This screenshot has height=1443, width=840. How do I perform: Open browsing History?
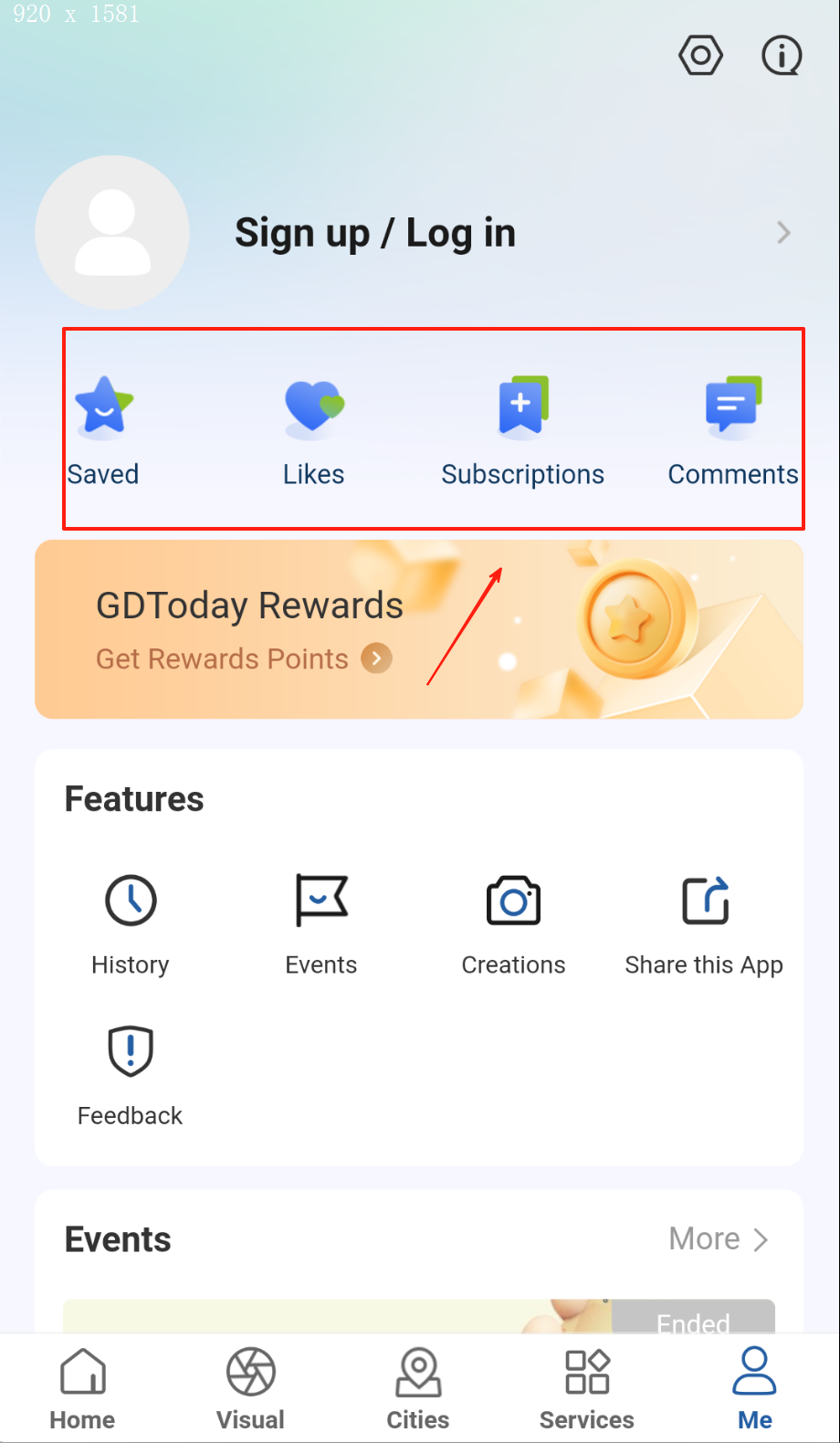pos(131,923)
